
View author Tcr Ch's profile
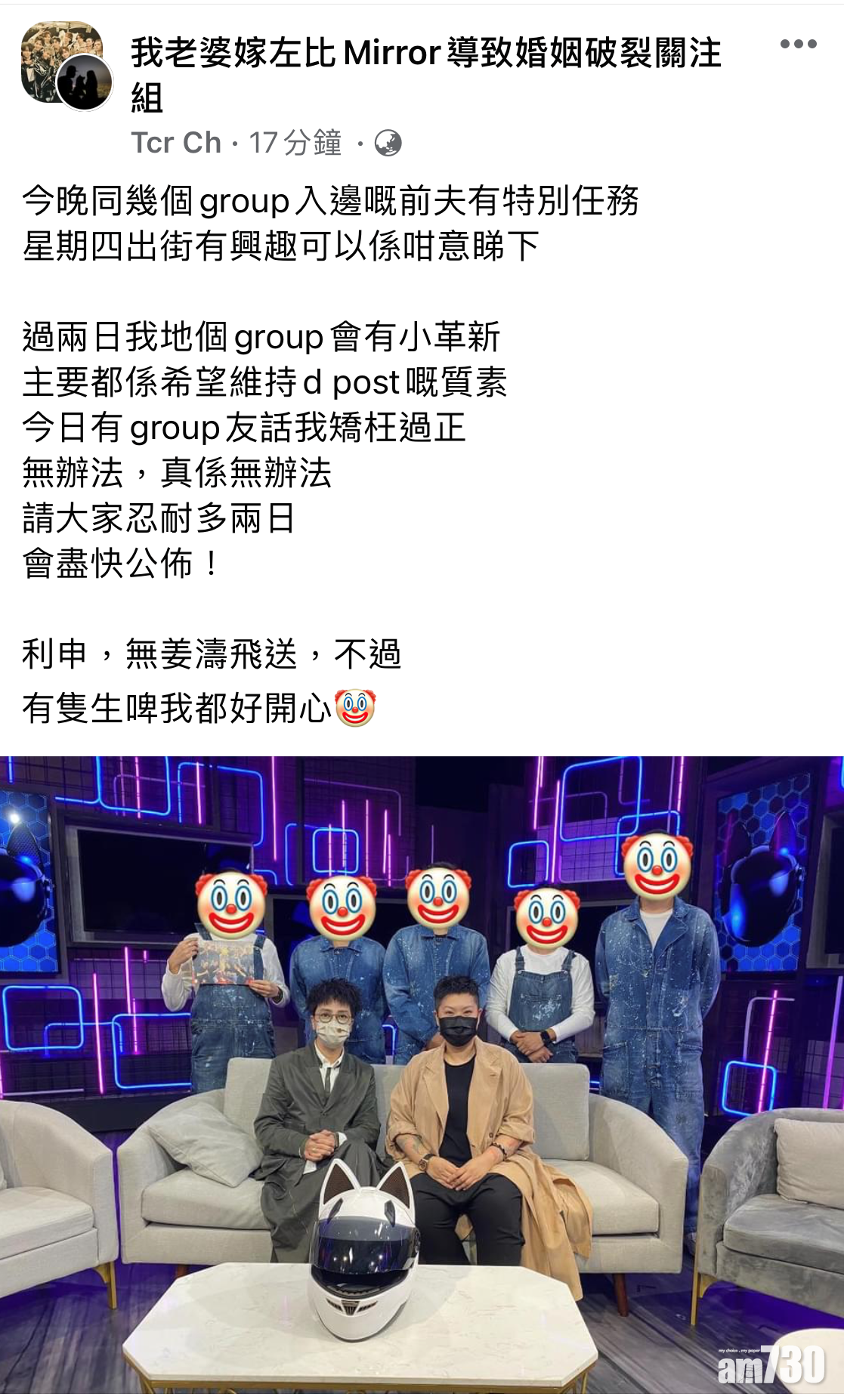tap(176, 143)
